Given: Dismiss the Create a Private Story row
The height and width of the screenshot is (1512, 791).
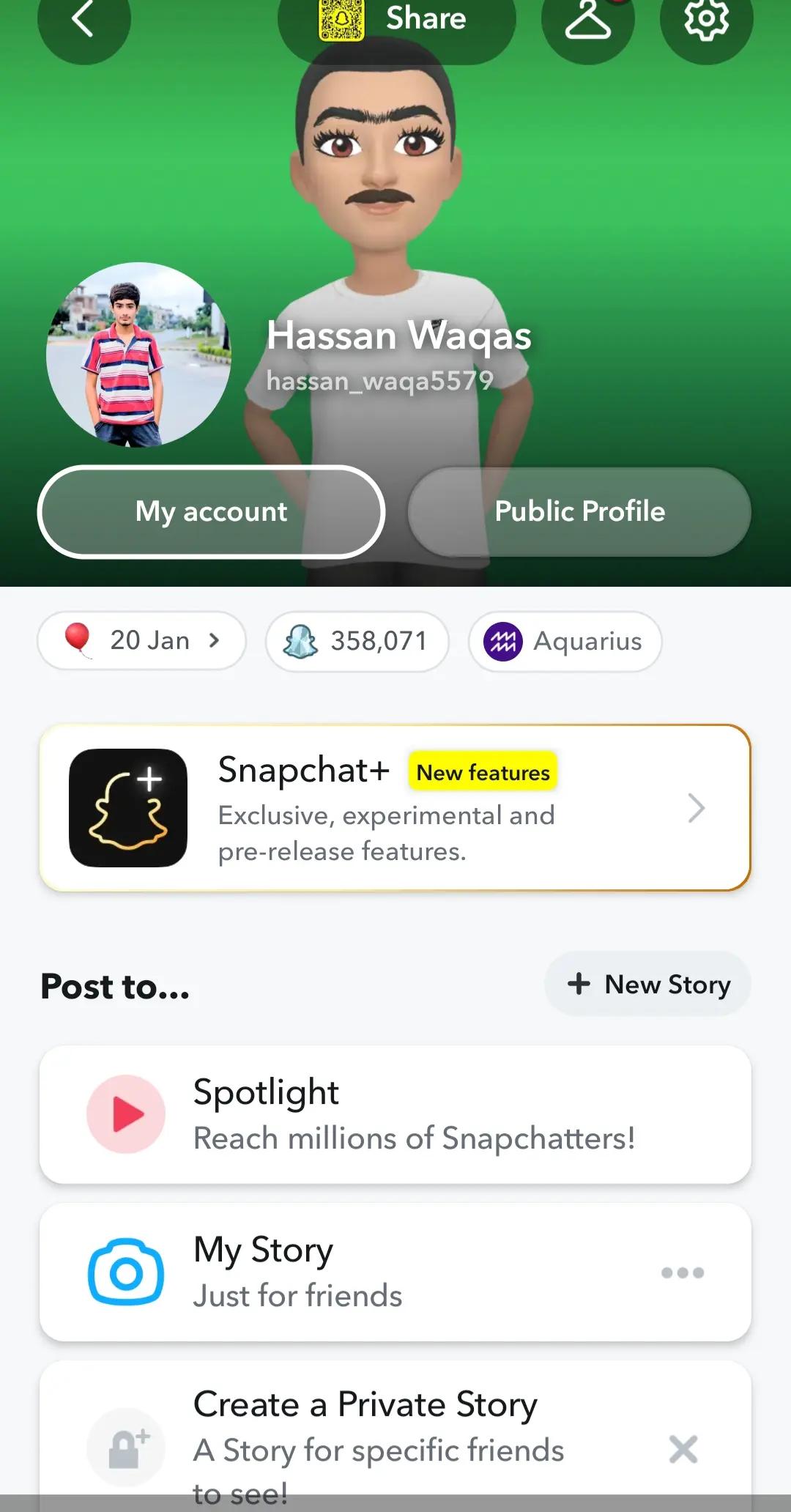Looking at the screenshot, I should click(x=683, y=1449).
